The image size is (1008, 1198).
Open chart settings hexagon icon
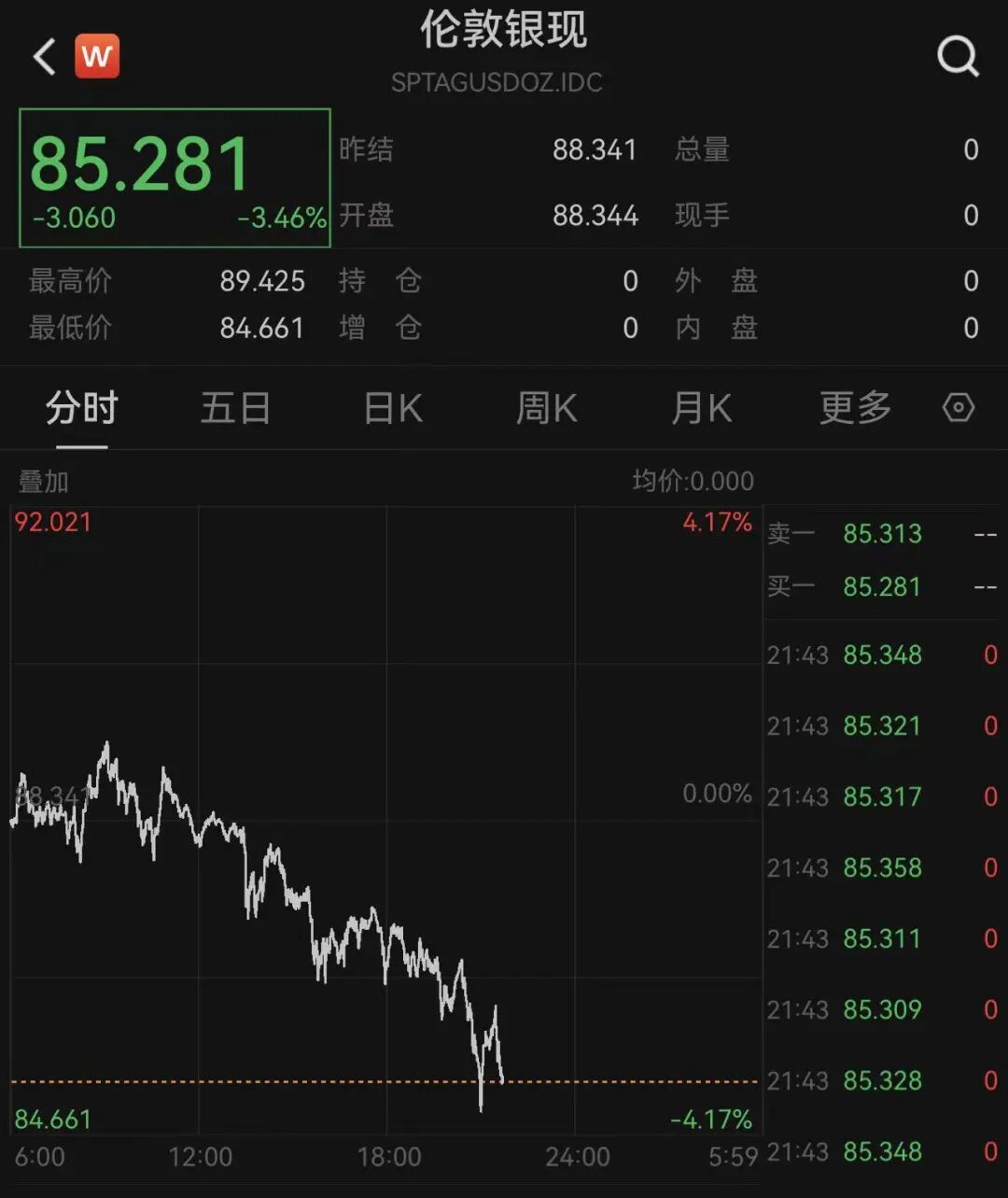point(959,408)
